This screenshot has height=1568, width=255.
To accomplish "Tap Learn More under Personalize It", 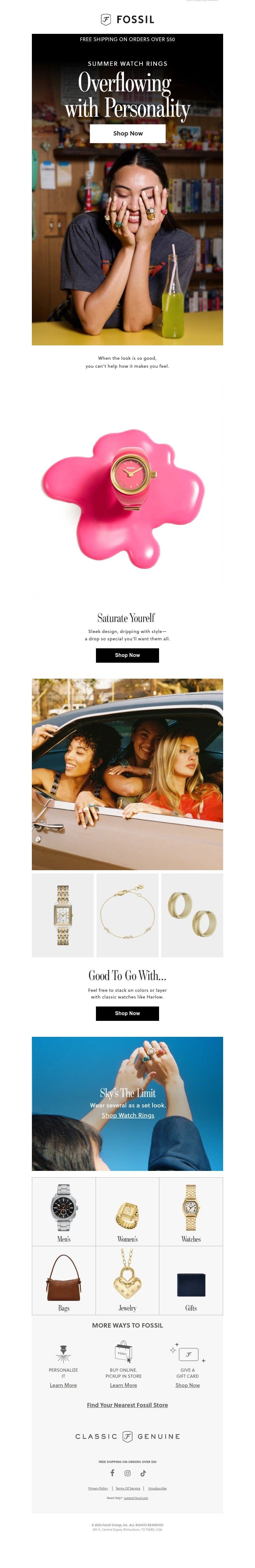I will (x=63, y=1385).
